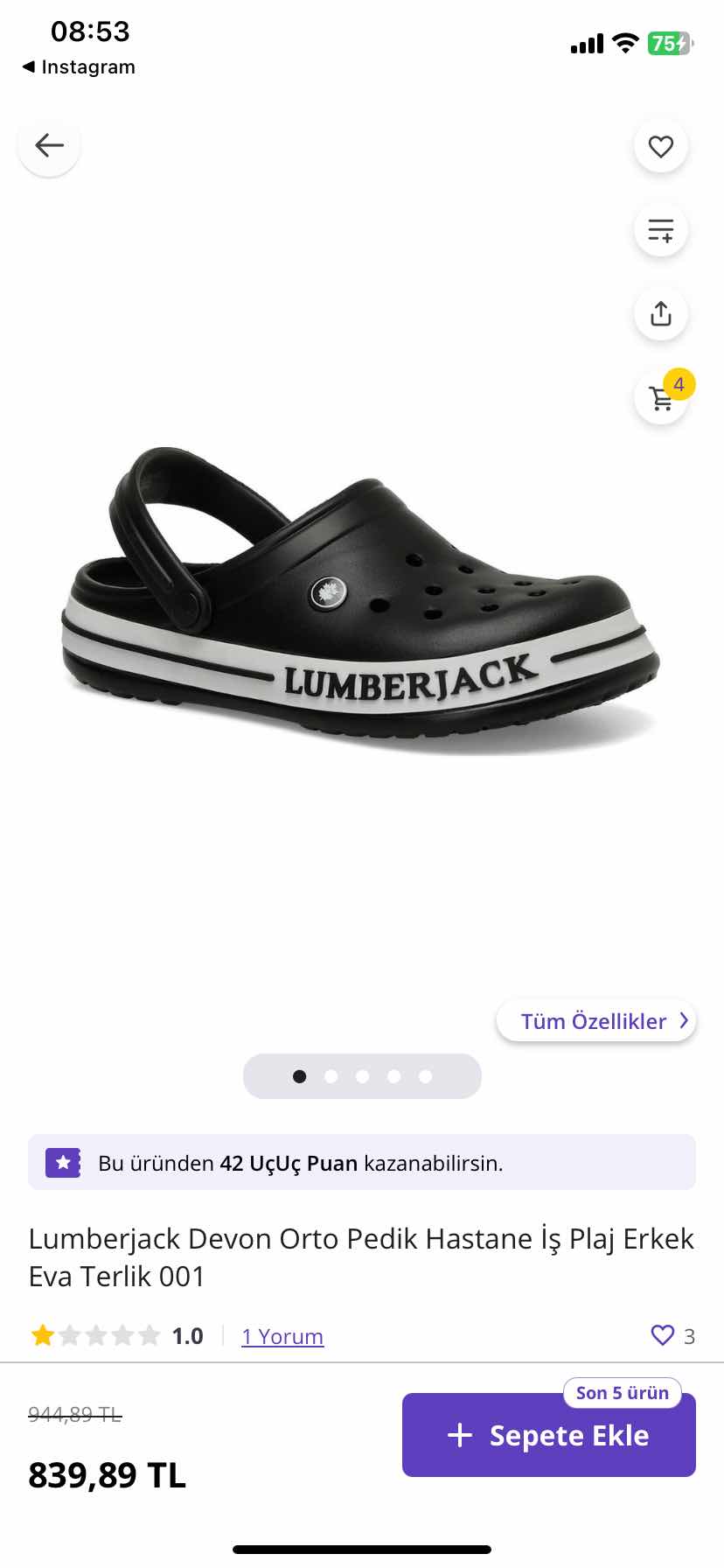Tap Sepete Ekle to add to cart

(548, 1436)
